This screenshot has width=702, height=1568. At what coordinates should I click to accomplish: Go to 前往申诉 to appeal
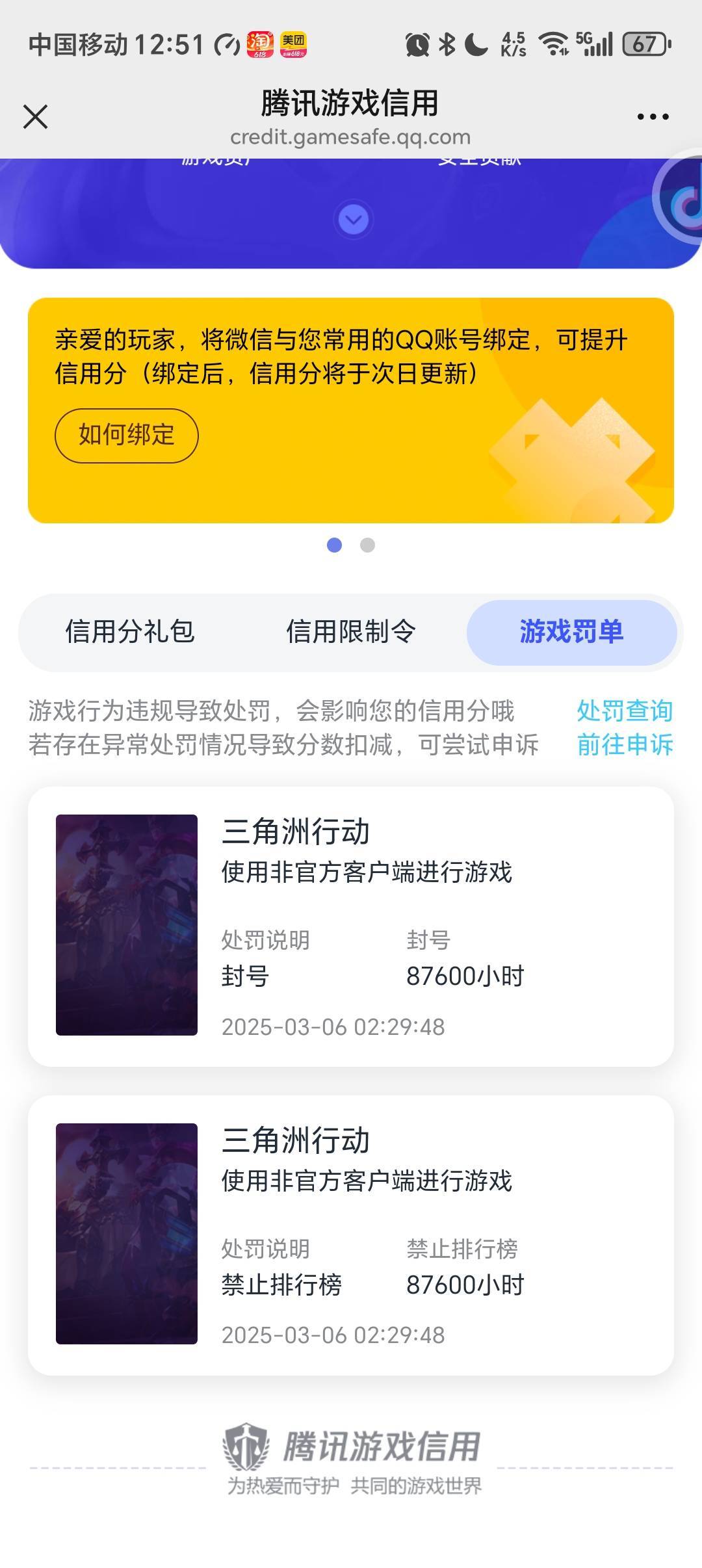point(625,744)
